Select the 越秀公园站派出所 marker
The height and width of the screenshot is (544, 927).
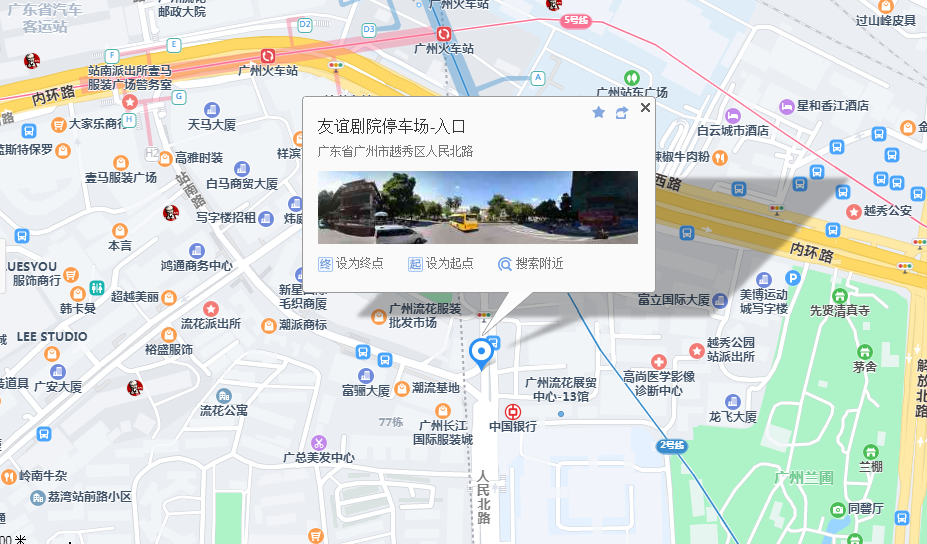coord(696,349)
